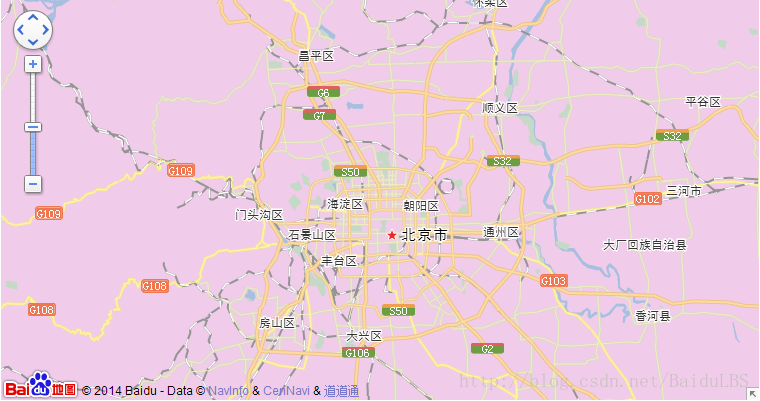
Task: Zoom out with the bottom minus button
Action: [32, 184]
